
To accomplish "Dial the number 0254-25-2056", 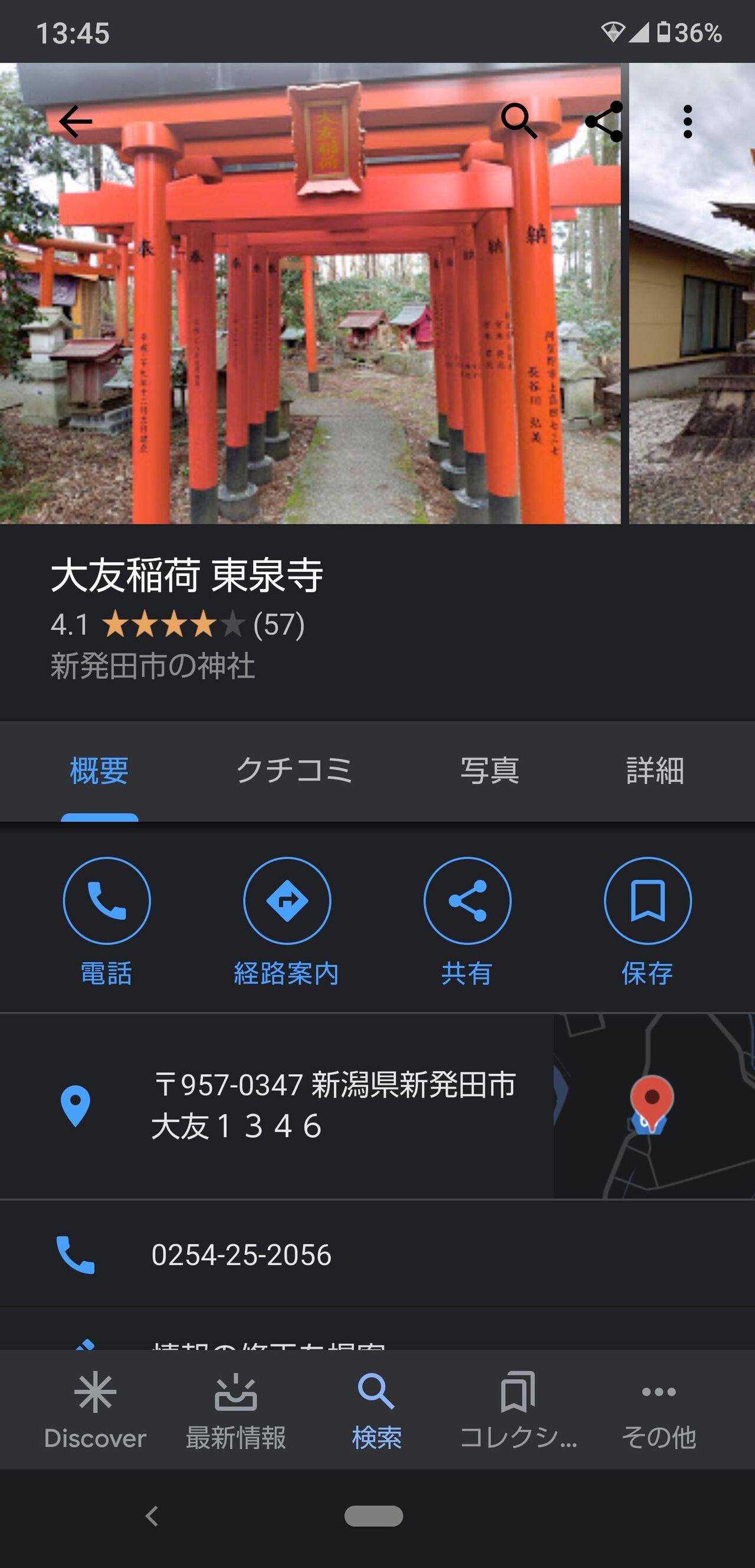I will [x=241, y=1254].
